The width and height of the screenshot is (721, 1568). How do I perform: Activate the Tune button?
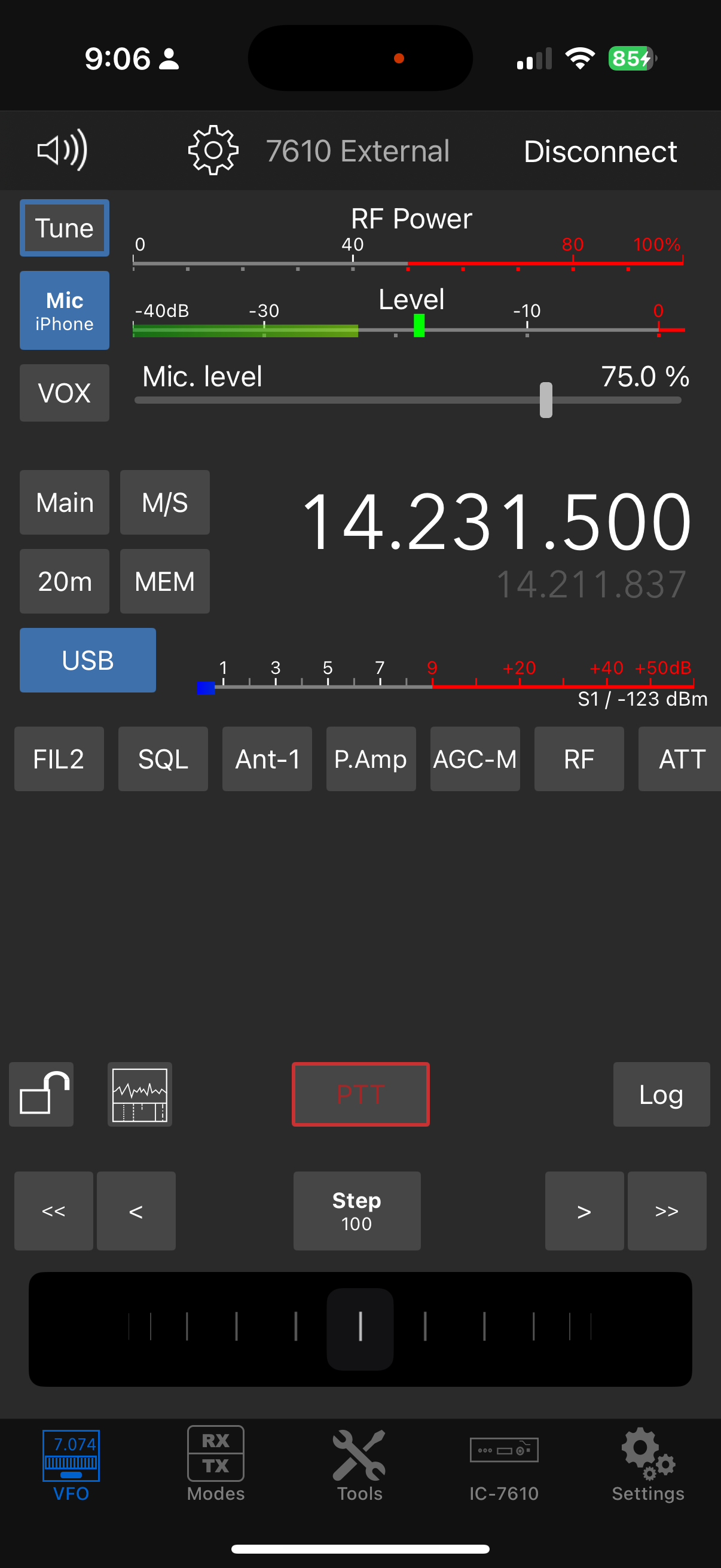click(x=65, y=228)
